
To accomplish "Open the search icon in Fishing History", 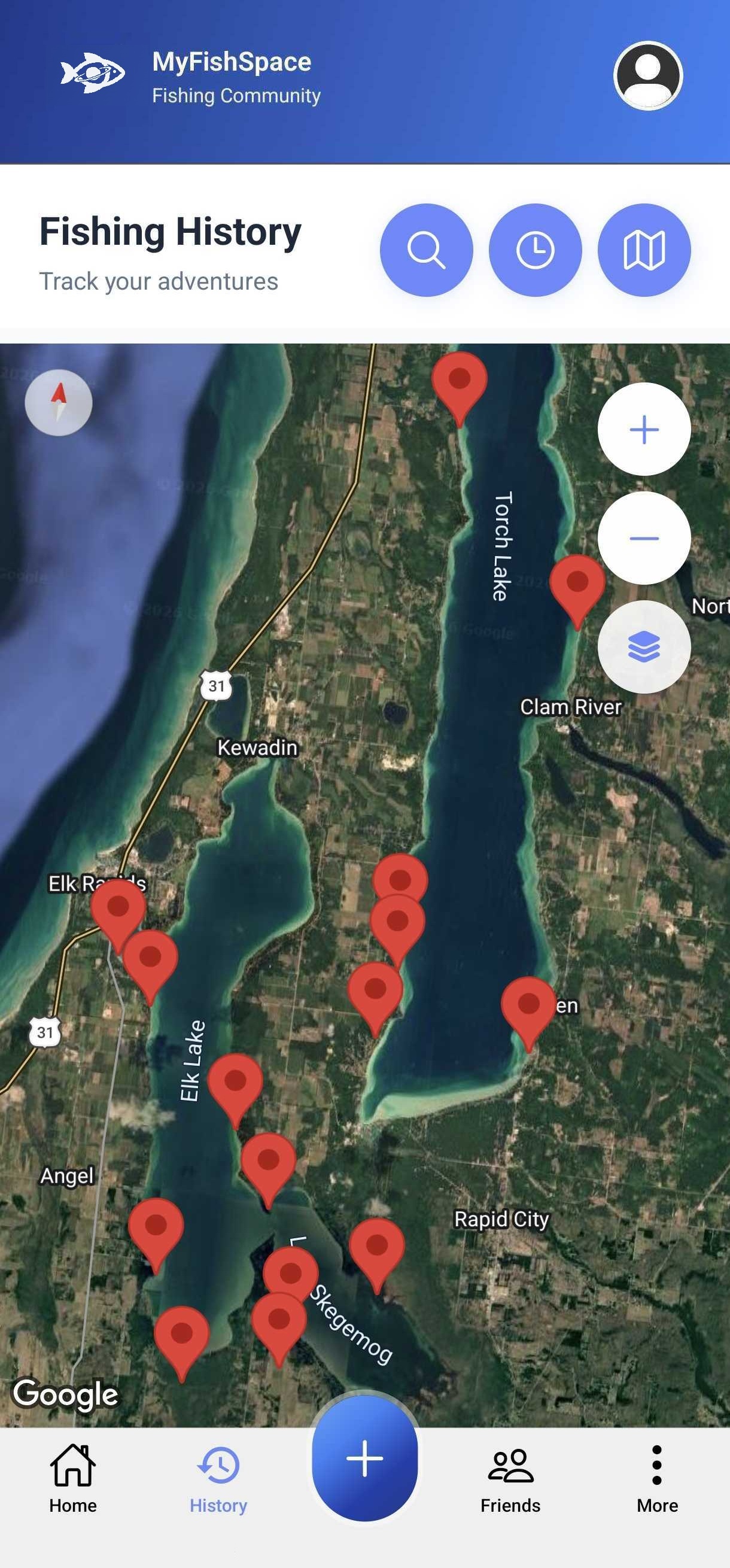I will point(428,250).
